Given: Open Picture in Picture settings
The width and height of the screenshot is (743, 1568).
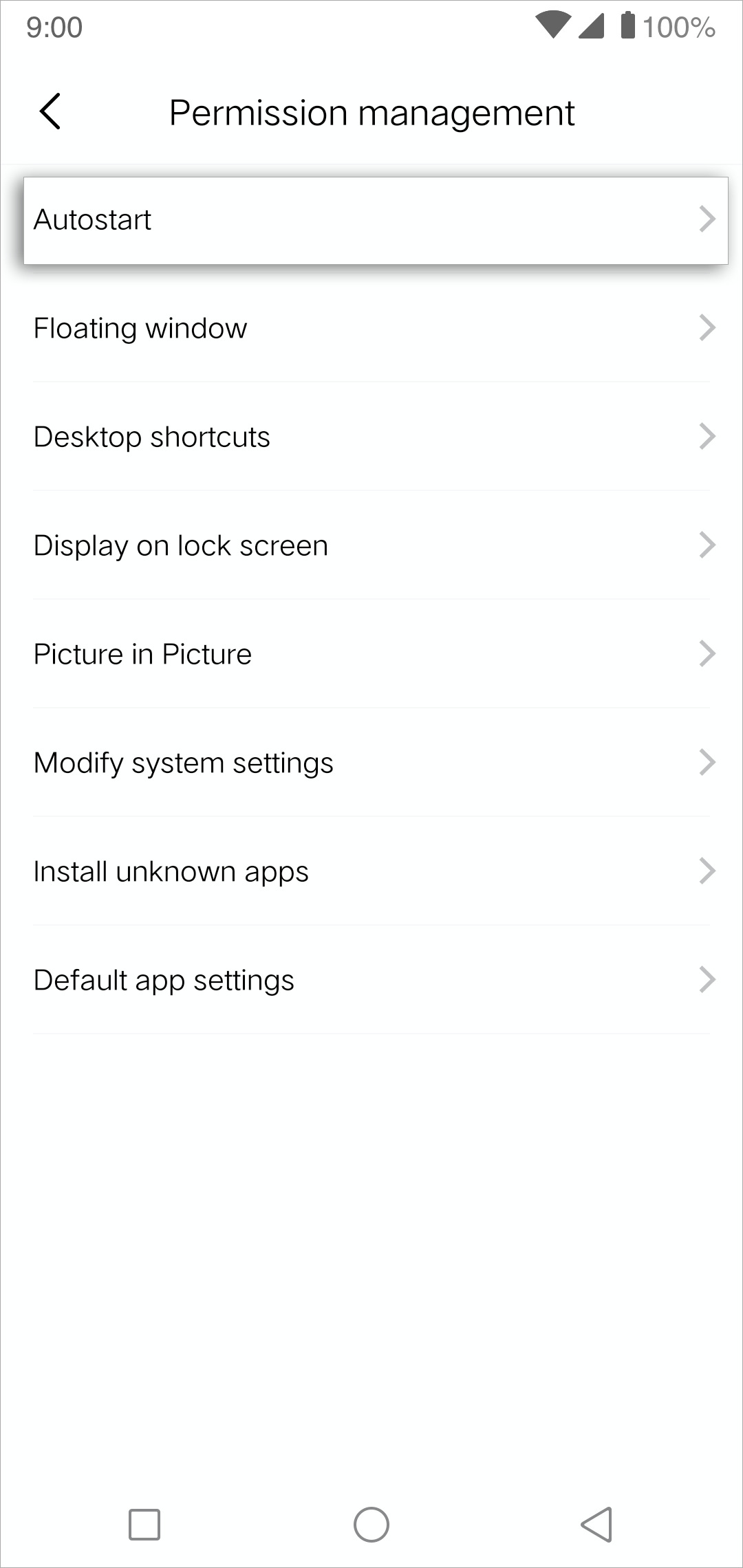Looking at the screenshot, I should 371,654.
